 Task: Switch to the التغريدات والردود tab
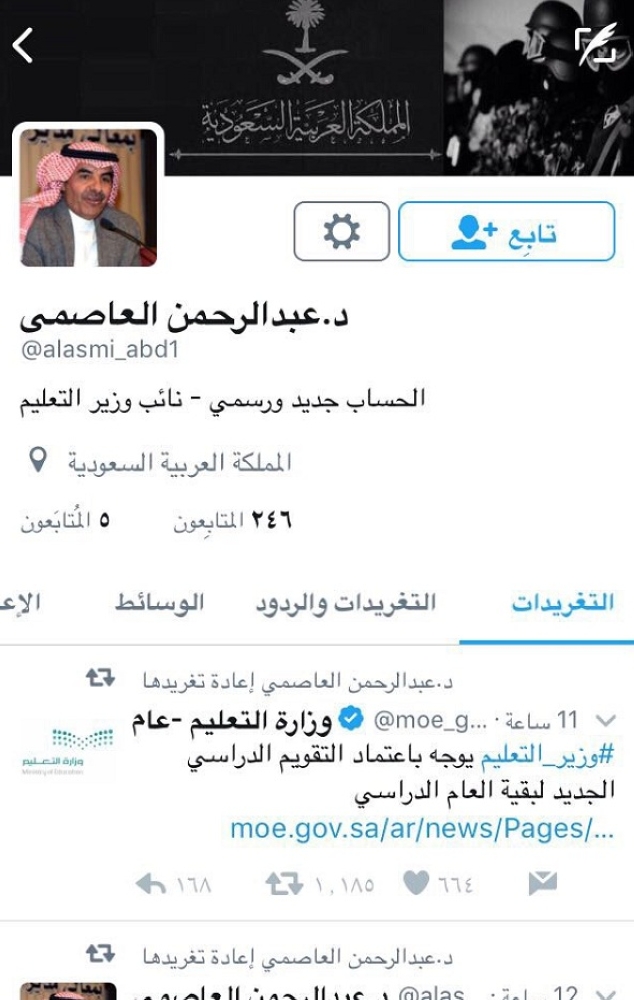click(346, 603)
